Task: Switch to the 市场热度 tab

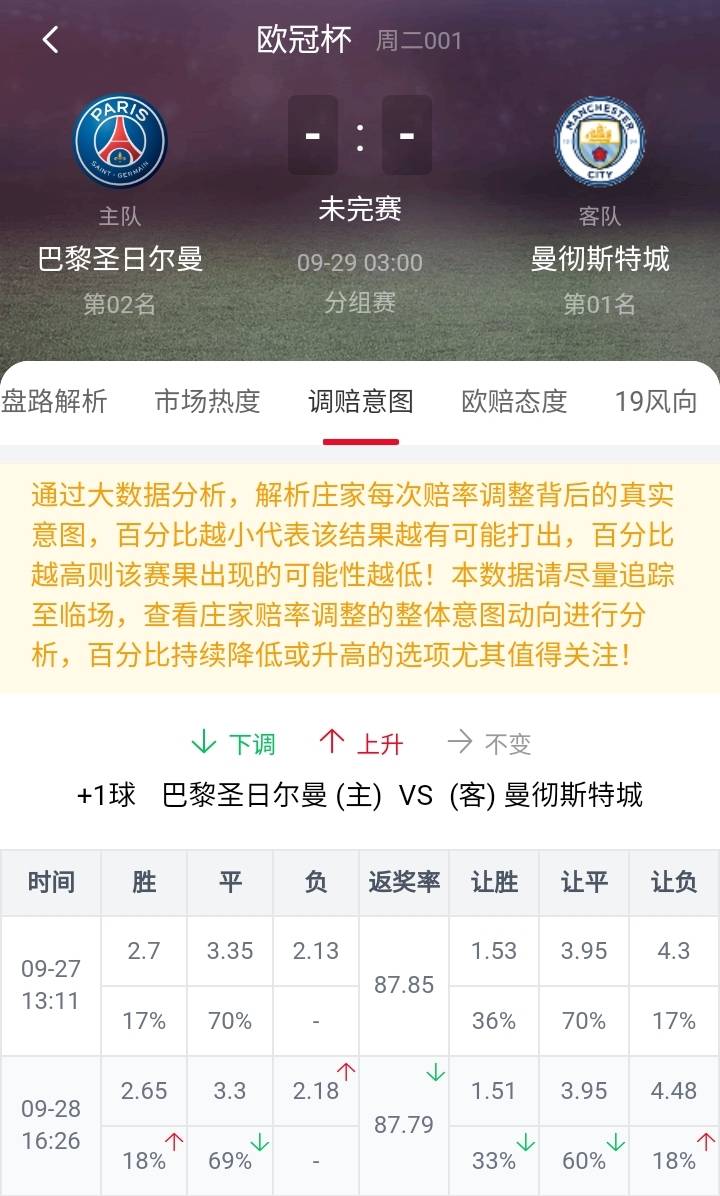Action: (207, 402)
